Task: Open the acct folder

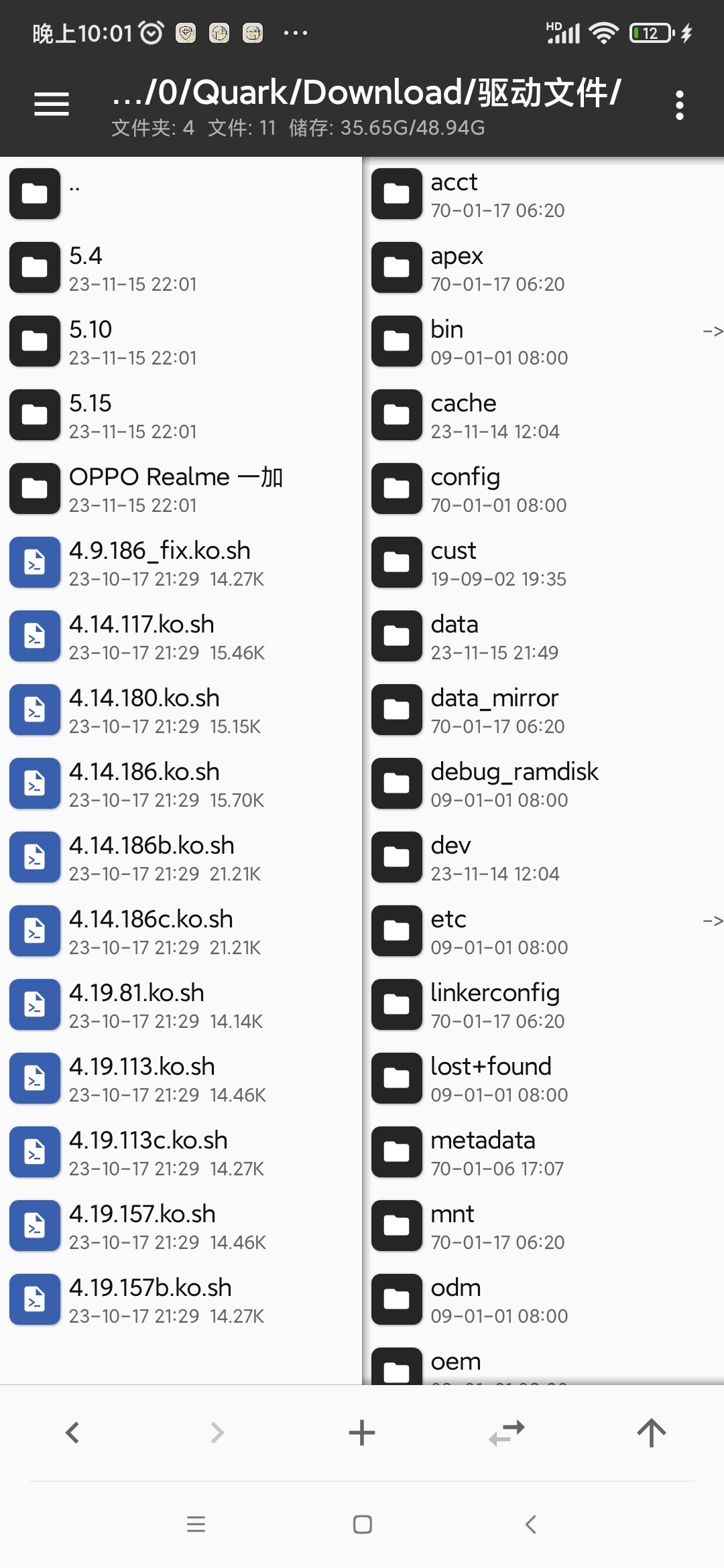Action: (x=496, y=194)
